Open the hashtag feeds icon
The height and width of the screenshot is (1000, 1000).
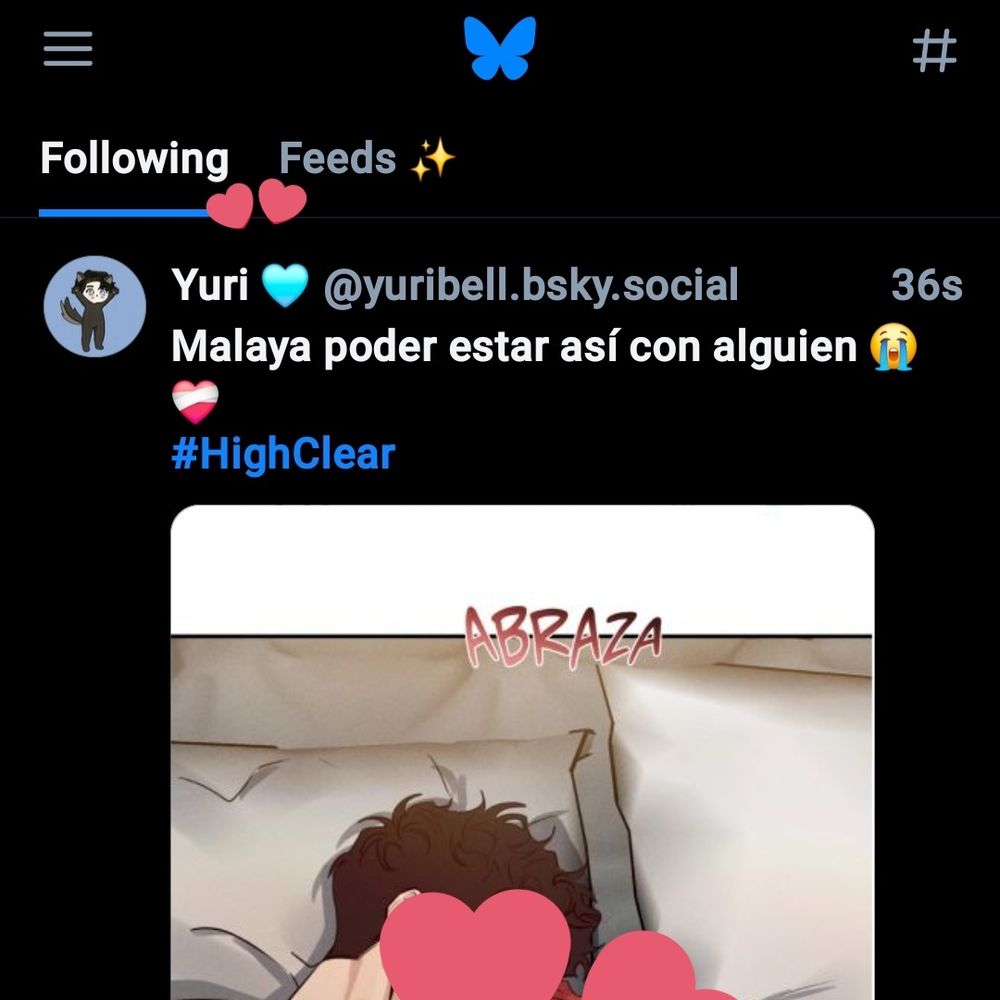(x=934, y=49)
